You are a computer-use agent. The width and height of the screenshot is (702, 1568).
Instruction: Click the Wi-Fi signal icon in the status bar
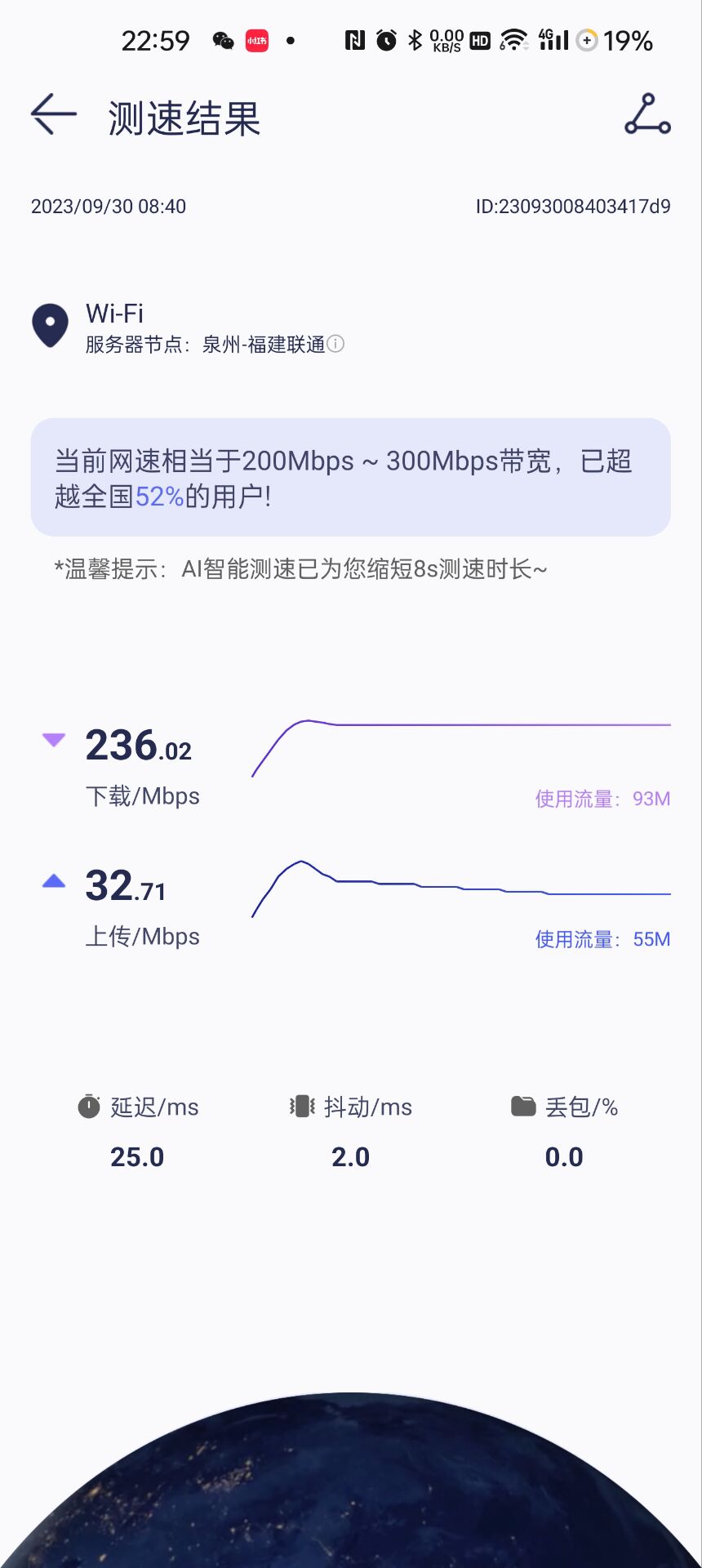(516, 39)
